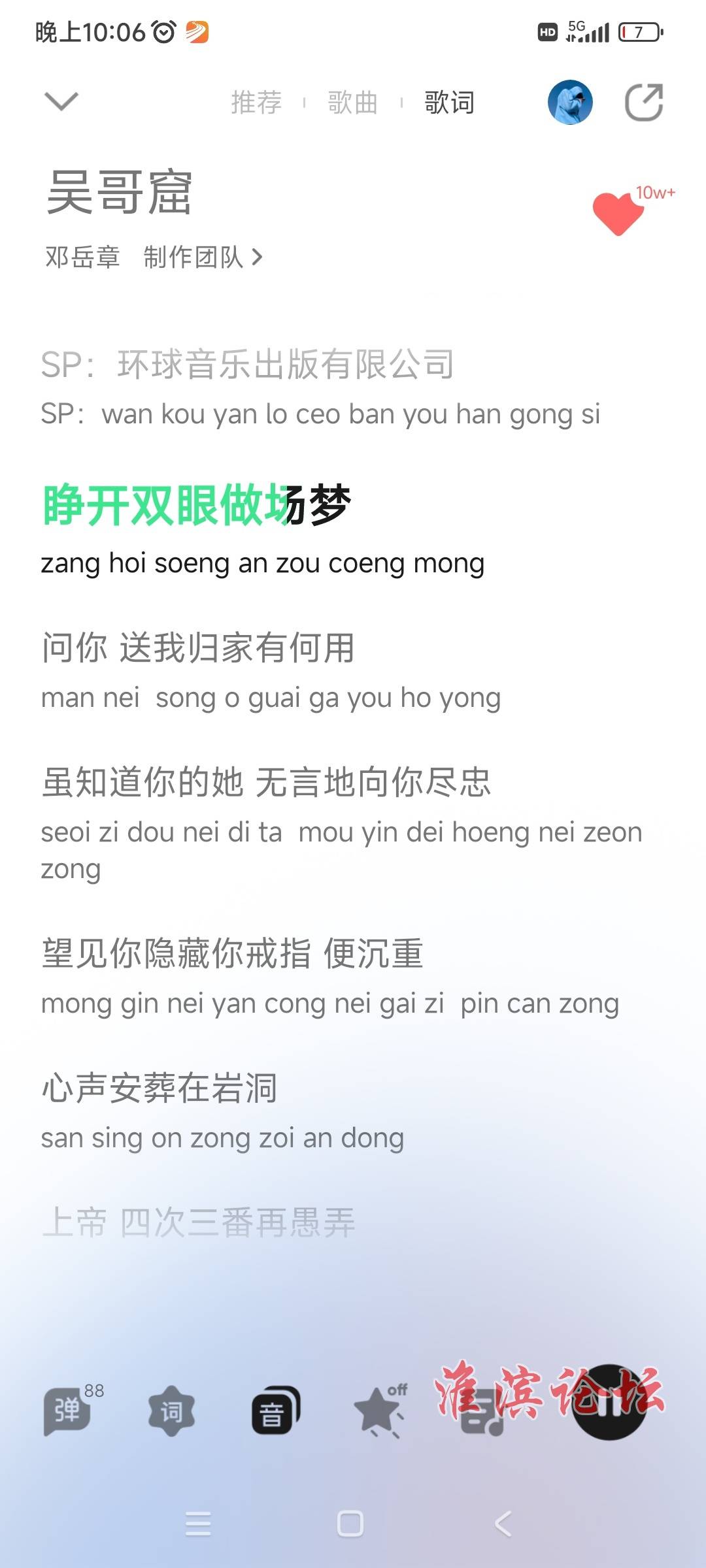706x1568 pixels.
Task: Switch to the 歌曲 tab
Action: coord(353,103)
